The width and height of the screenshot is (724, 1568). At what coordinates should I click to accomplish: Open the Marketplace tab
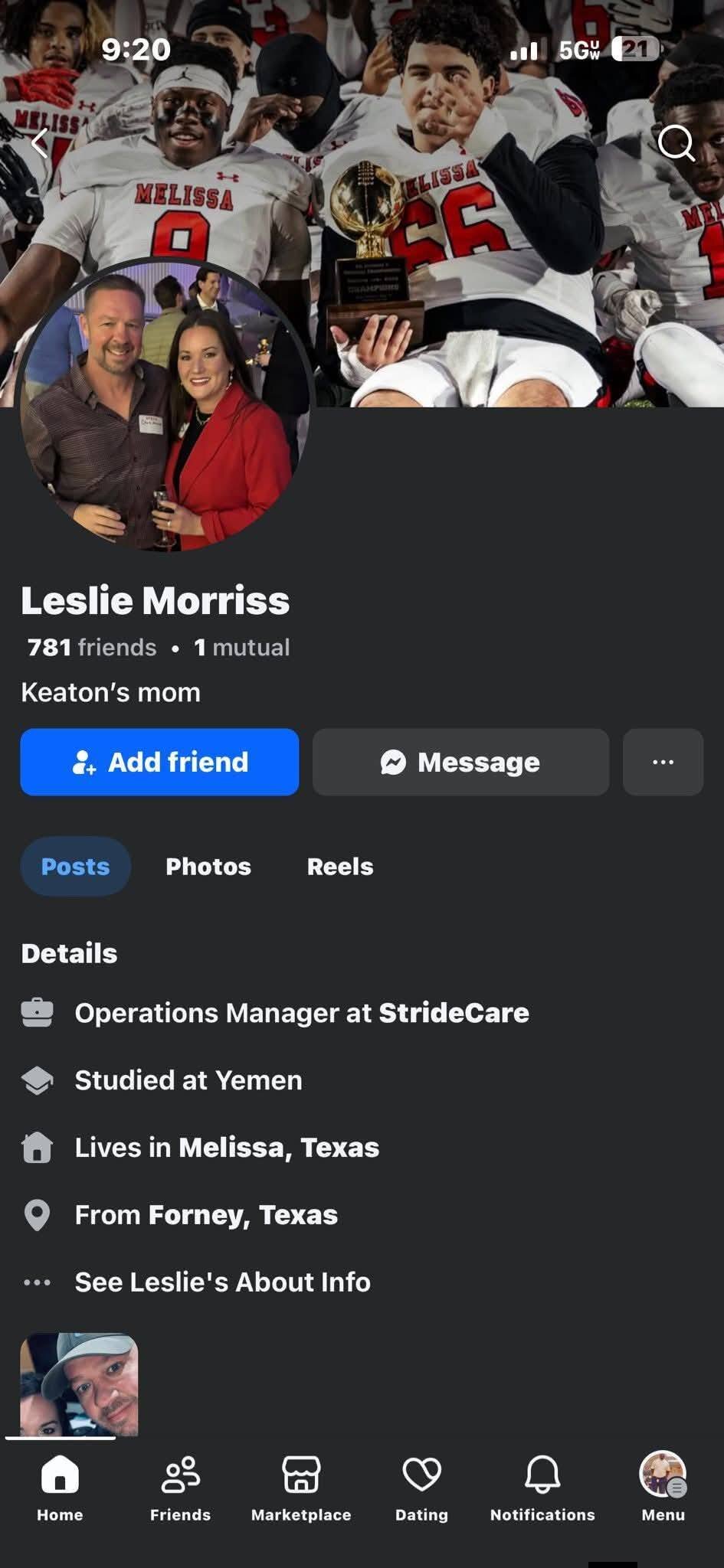click(x=301, y=1488)
